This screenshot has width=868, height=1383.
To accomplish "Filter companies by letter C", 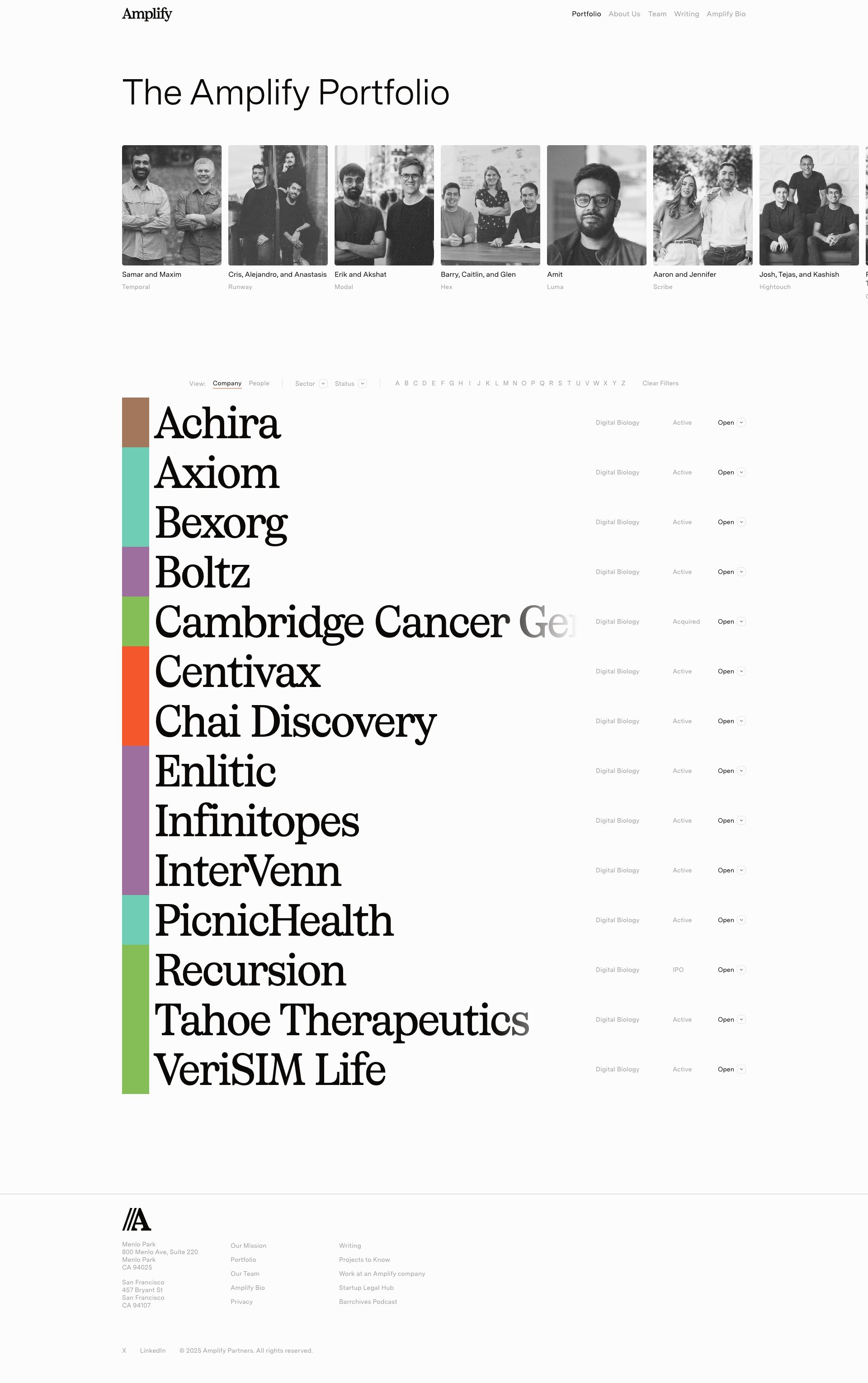I will click(x=415, y=383).
